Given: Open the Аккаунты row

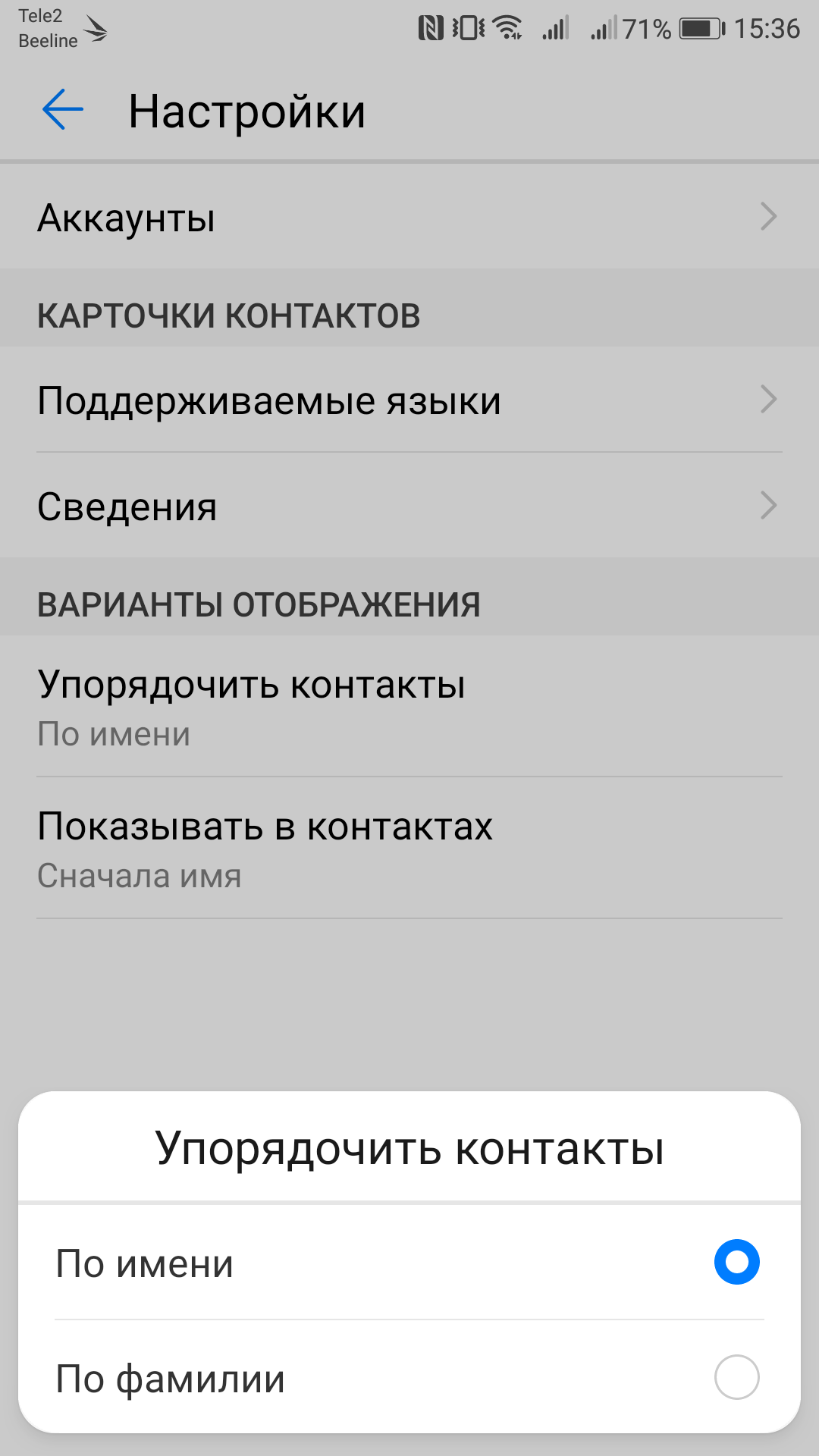Looking at the screenshot, I should [x=409, y=218].
